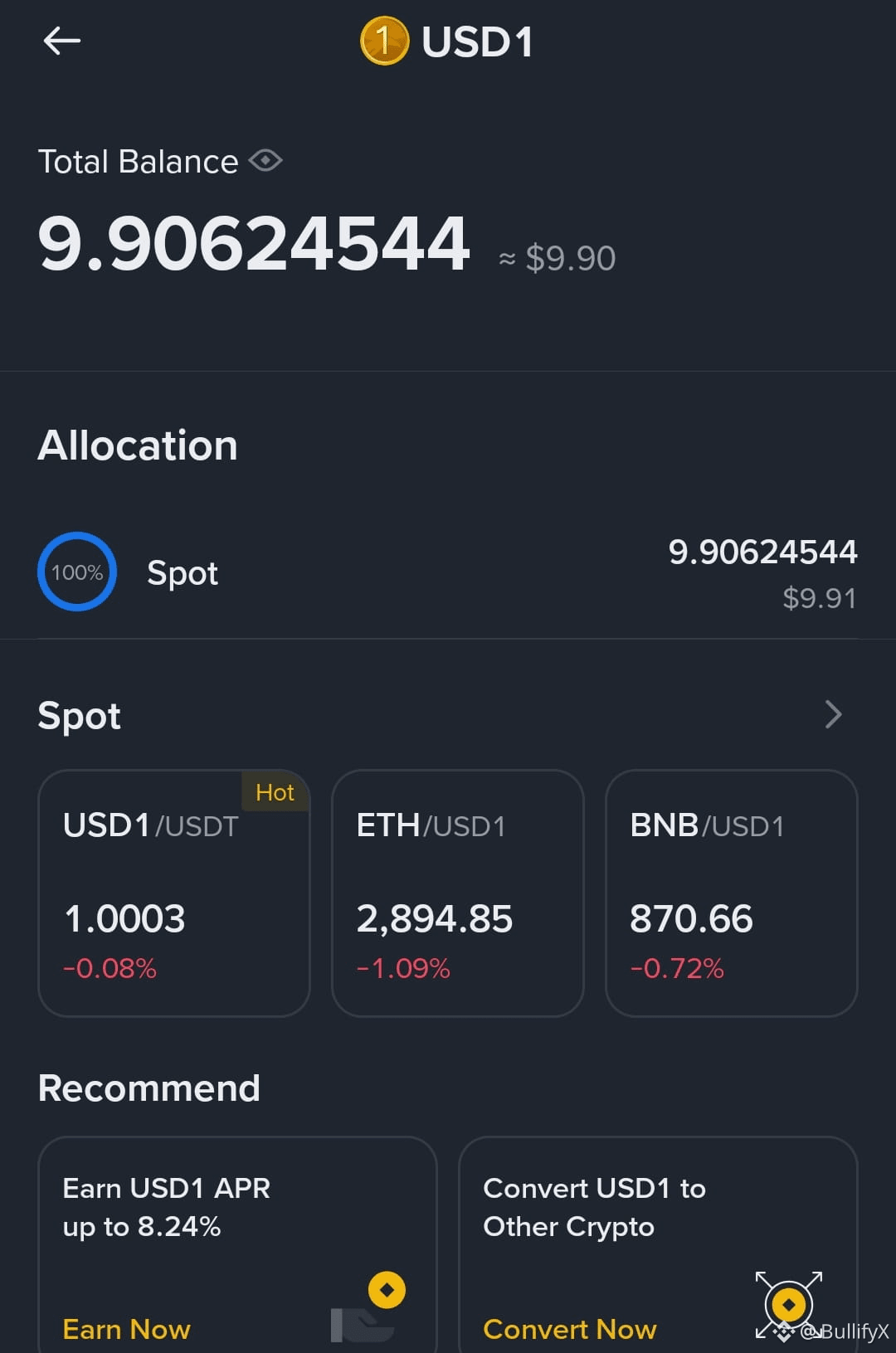Click the USD1 coin icon in the header
The image size is (896, 1353).
(385, 40)
